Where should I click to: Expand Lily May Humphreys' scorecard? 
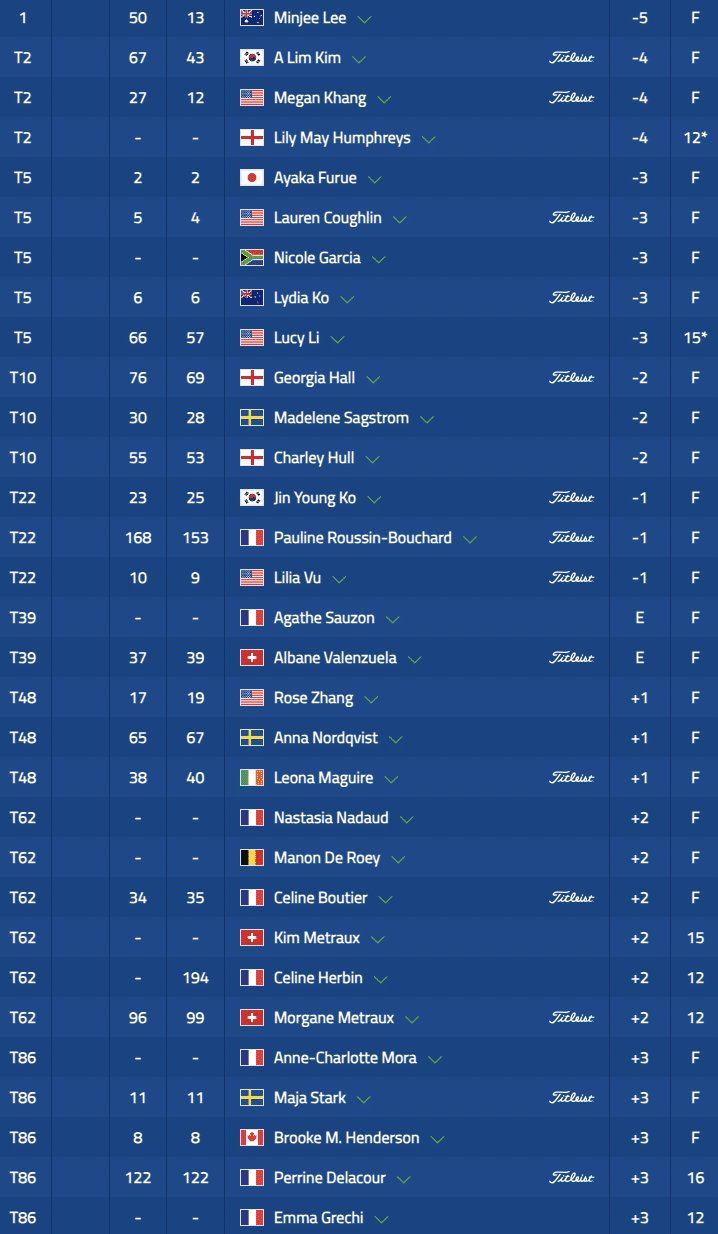click(x=429, y=139)
